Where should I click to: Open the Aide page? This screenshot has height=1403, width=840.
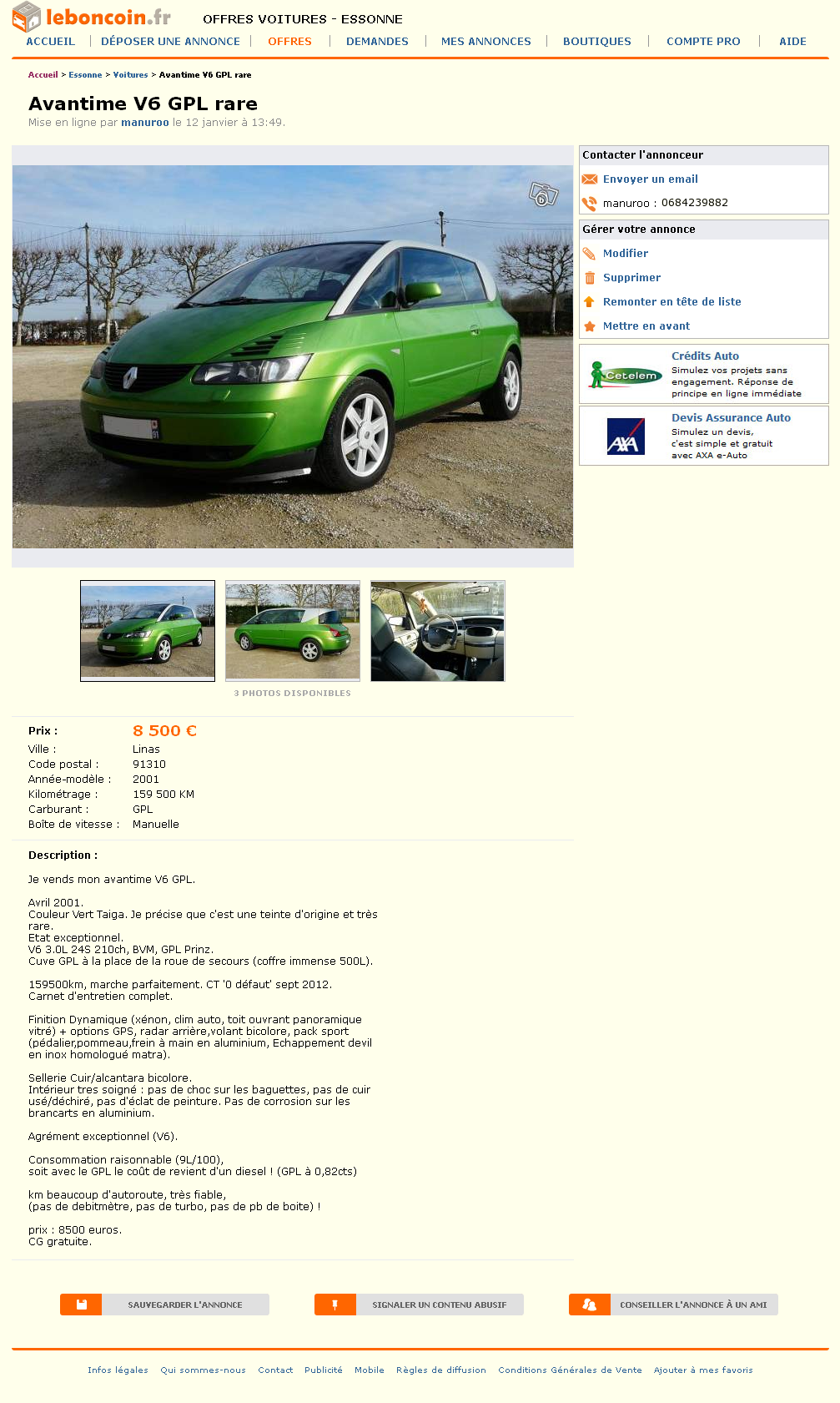point(792,41)
